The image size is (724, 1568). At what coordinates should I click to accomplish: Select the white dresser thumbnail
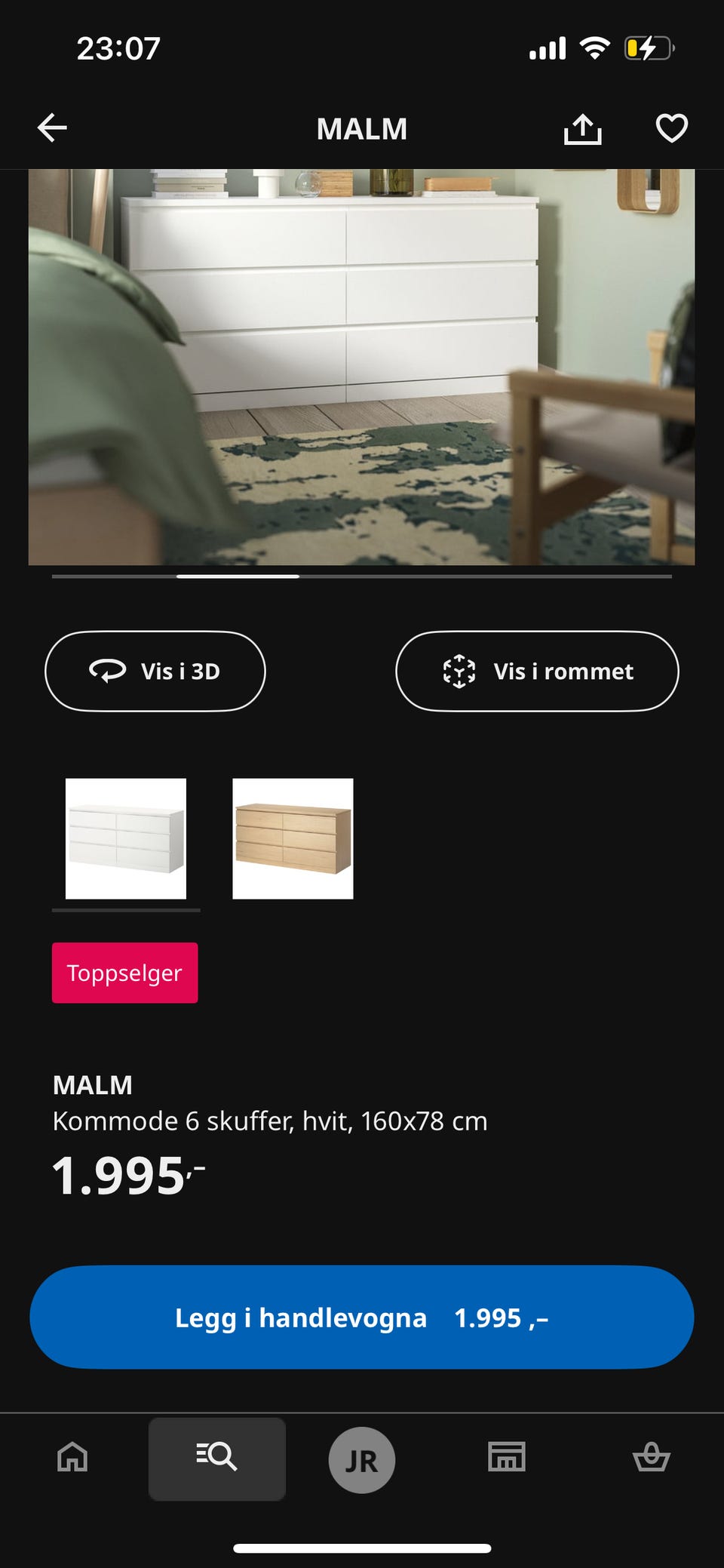click(125, 838)
